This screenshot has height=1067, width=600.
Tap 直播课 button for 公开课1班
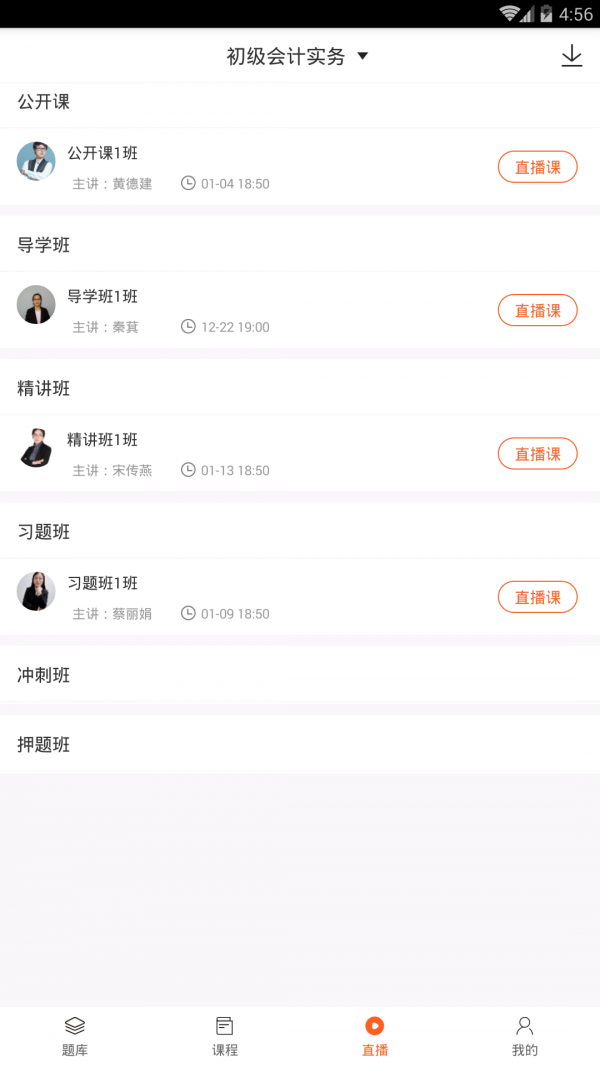tap(537, 167)
